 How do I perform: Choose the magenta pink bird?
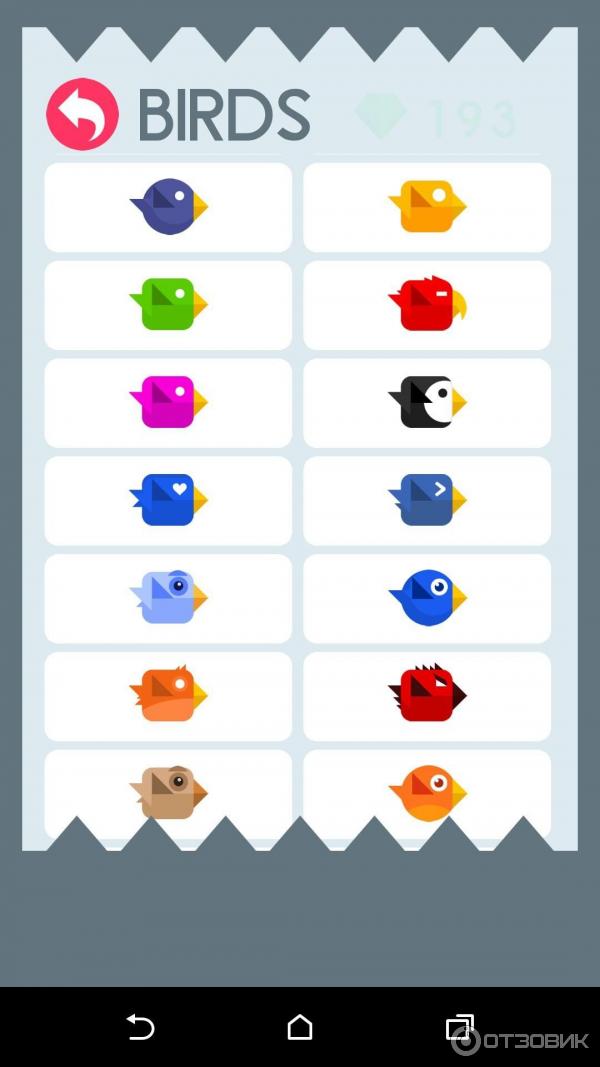click(168, 402)
